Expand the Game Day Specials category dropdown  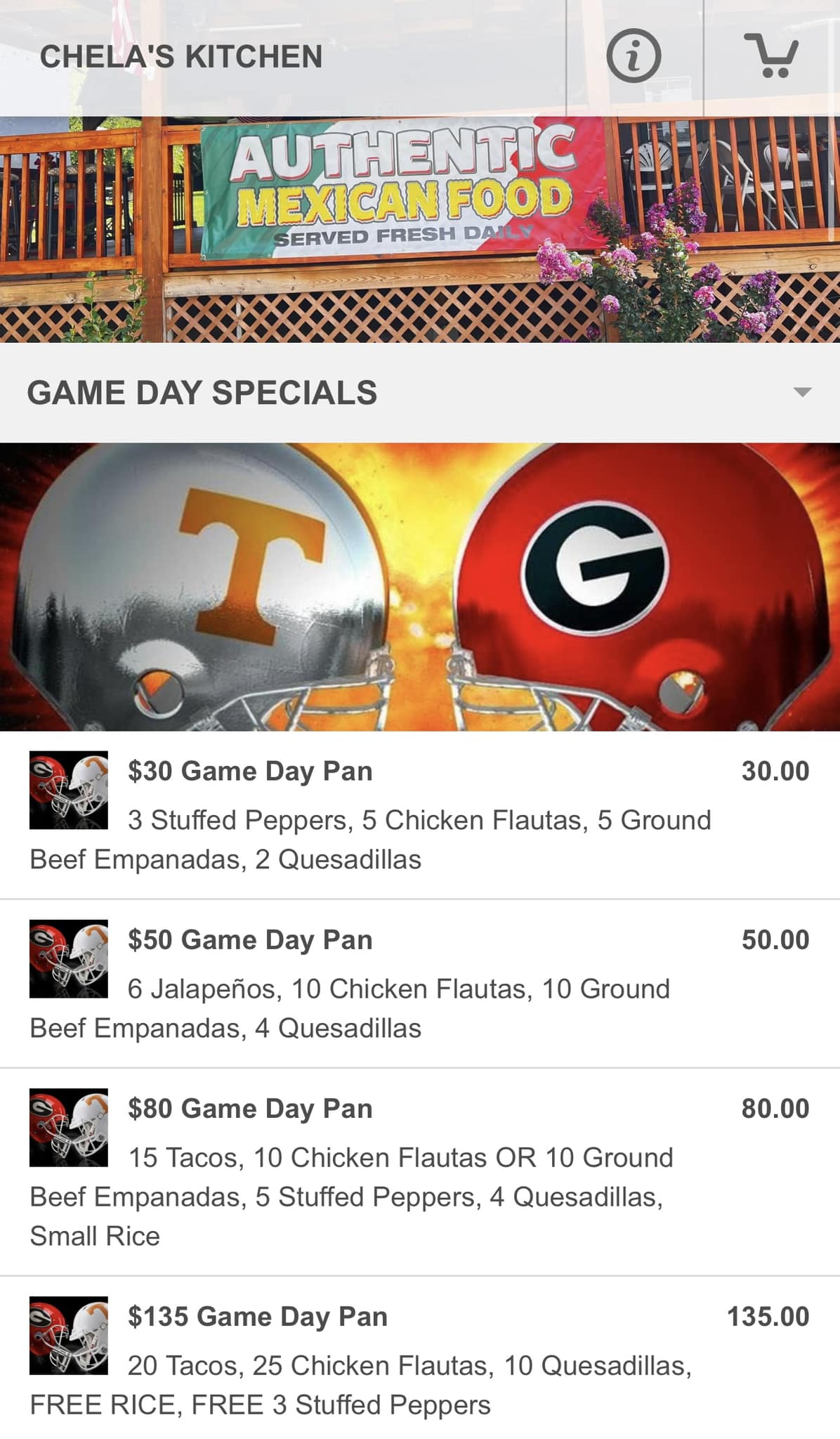(801, 392)
